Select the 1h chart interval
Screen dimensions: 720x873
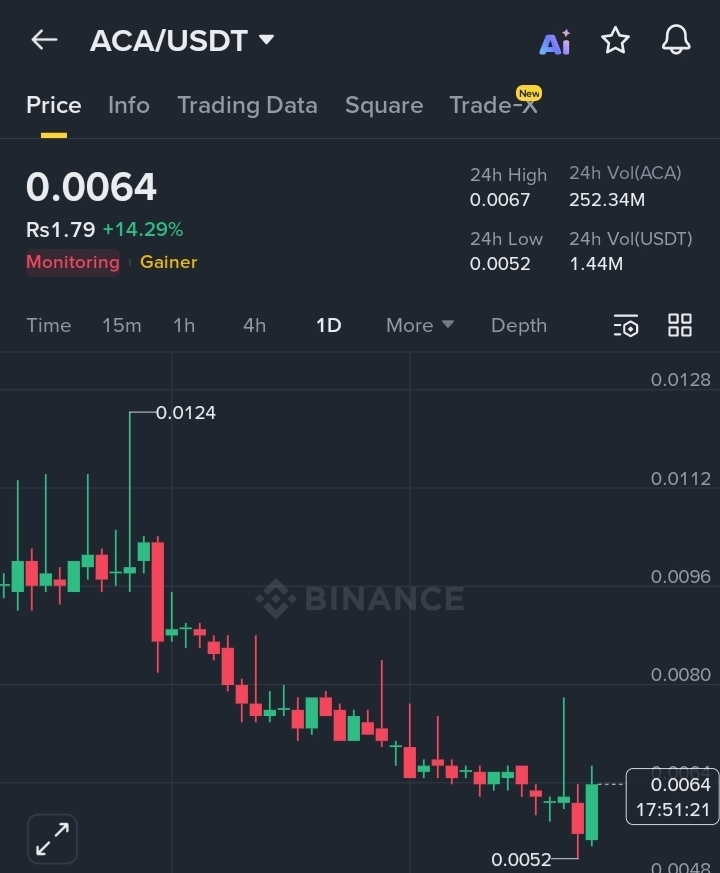click(x=184, y=325)
